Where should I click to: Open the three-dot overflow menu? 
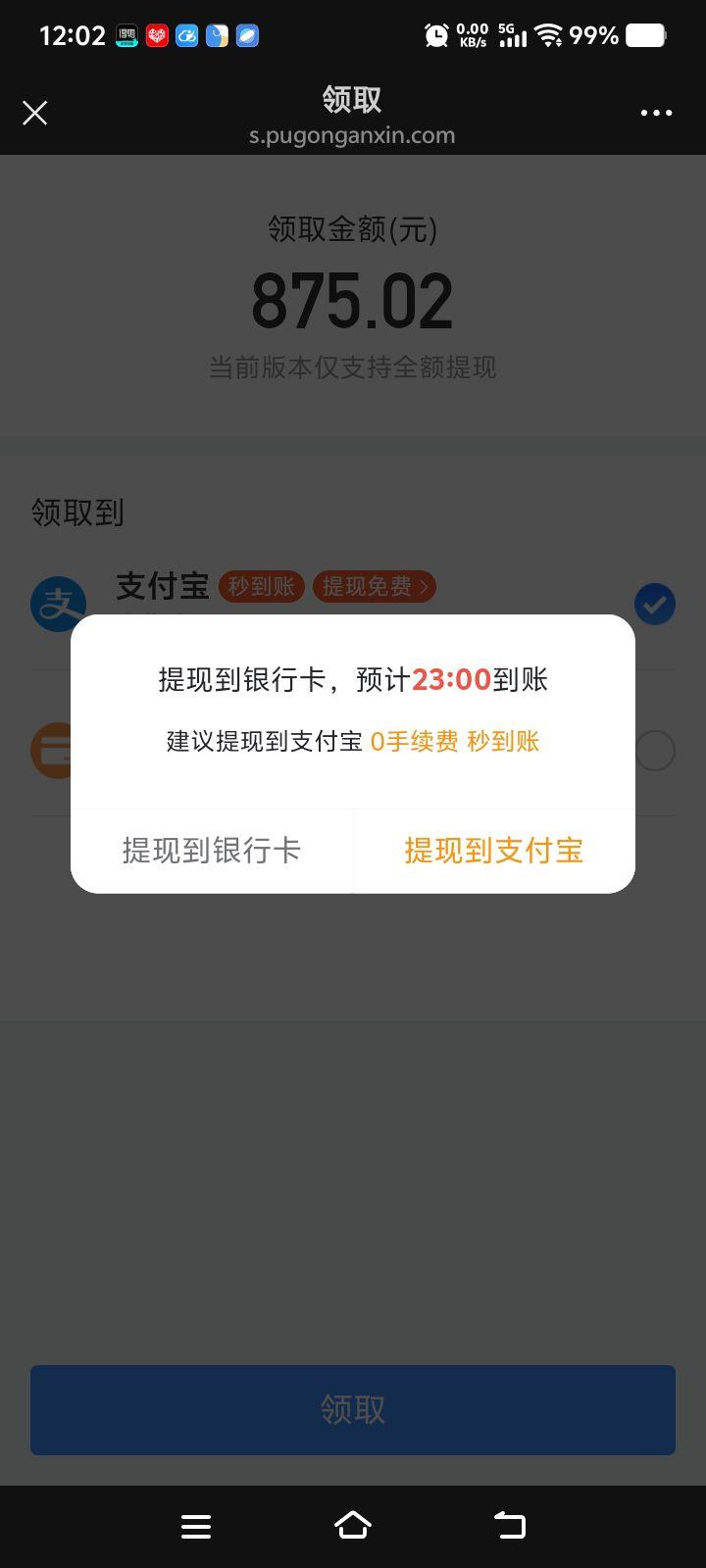point(656,114)
